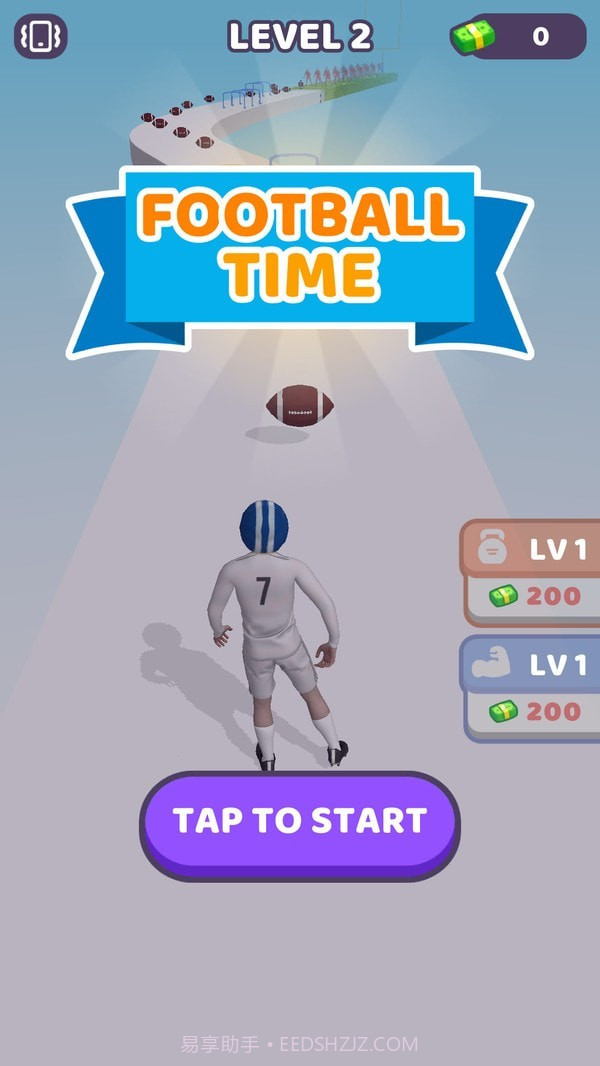Screen dimensions: 600x1066
Task: Tap the TAP TO START button
Action: [299, 822]
